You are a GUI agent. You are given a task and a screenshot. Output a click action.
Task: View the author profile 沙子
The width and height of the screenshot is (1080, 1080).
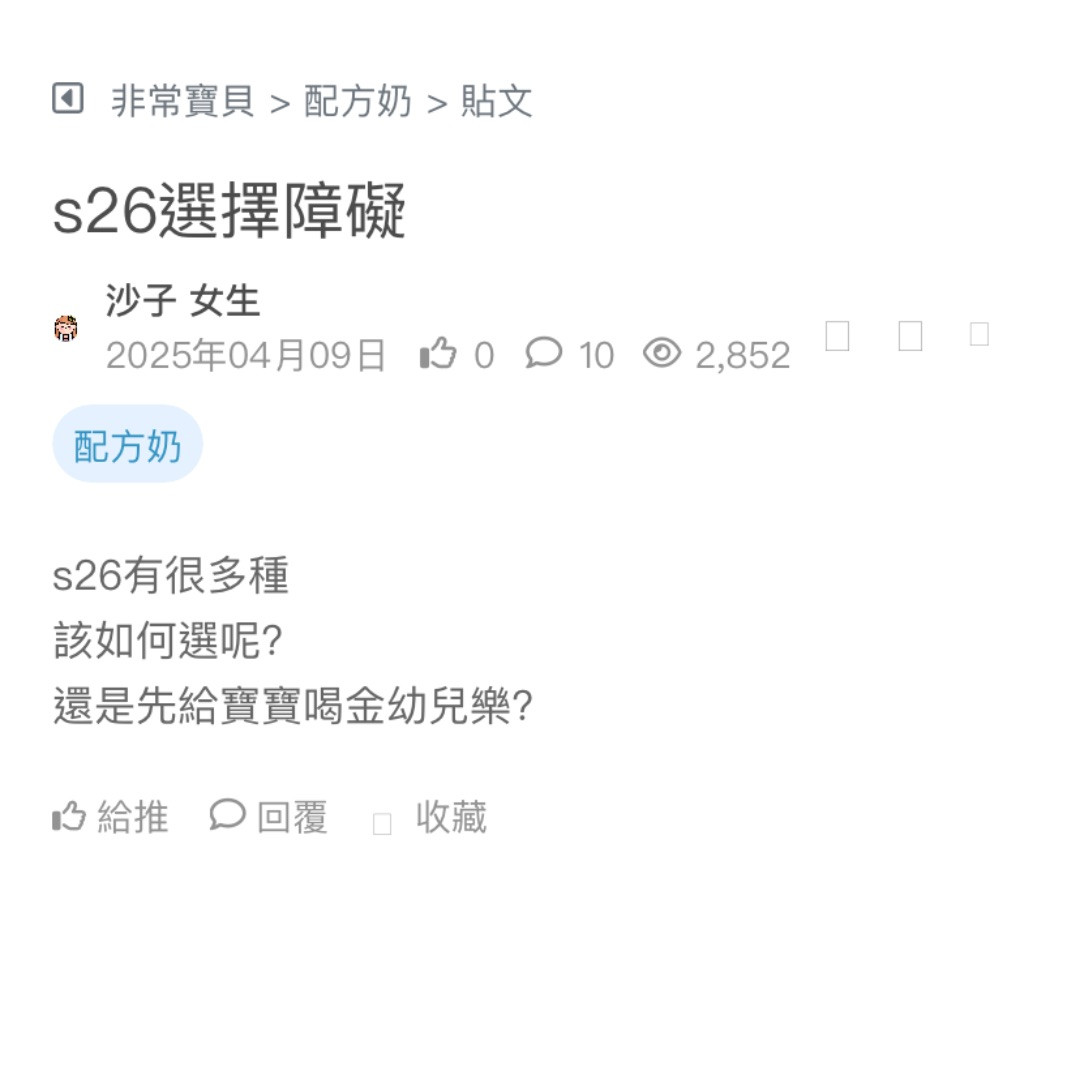(x=140, y=300)
